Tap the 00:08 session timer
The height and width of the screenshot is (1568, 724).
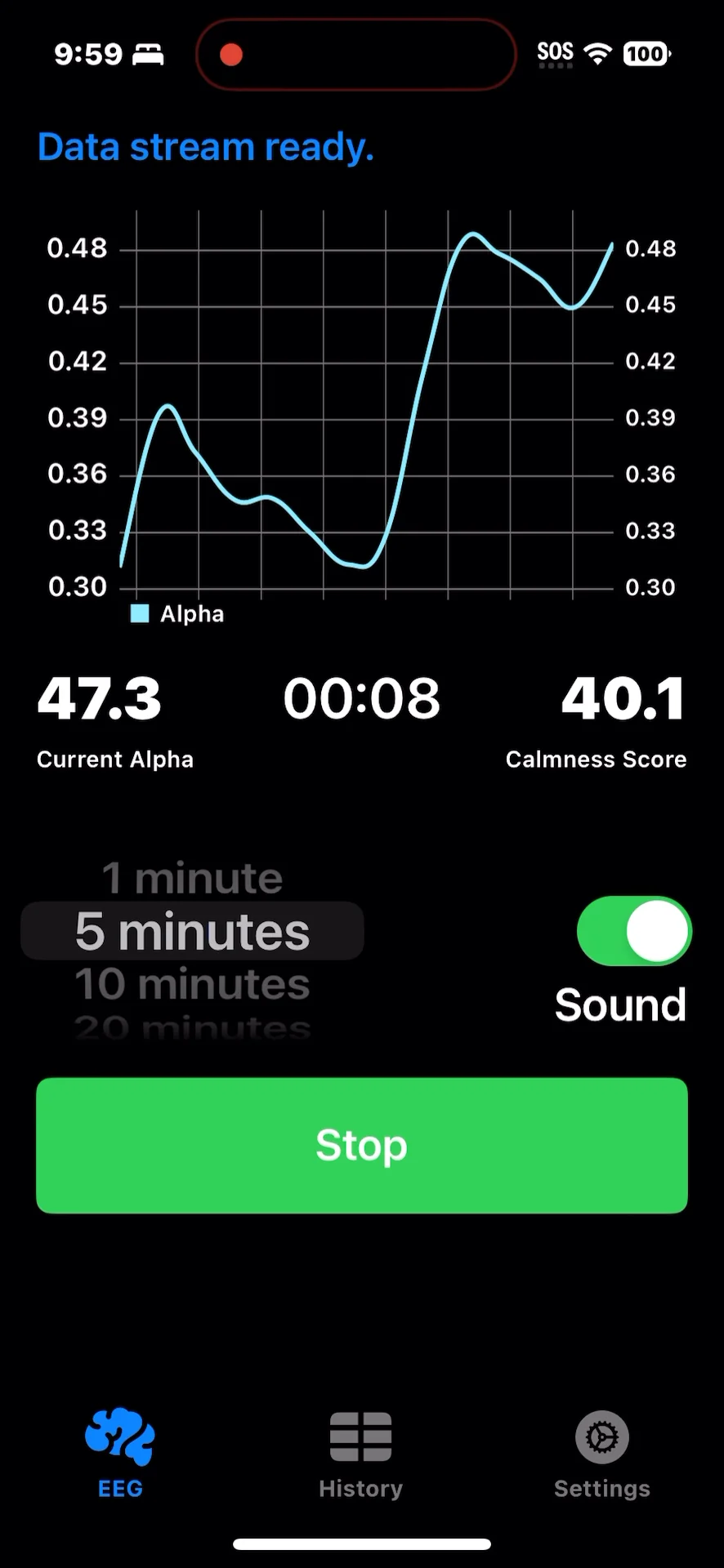[x=361, y=698]
